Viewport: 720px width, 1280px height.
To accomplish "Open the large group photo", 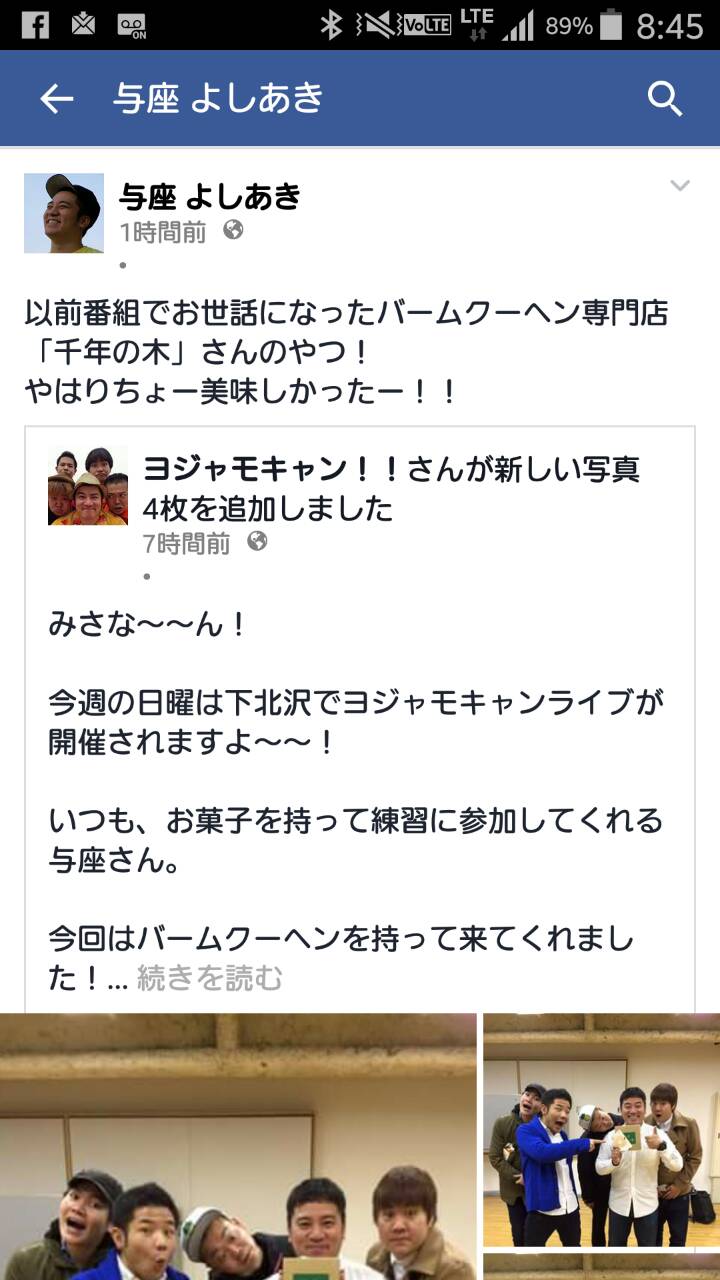I will [x=238, y=1147].
